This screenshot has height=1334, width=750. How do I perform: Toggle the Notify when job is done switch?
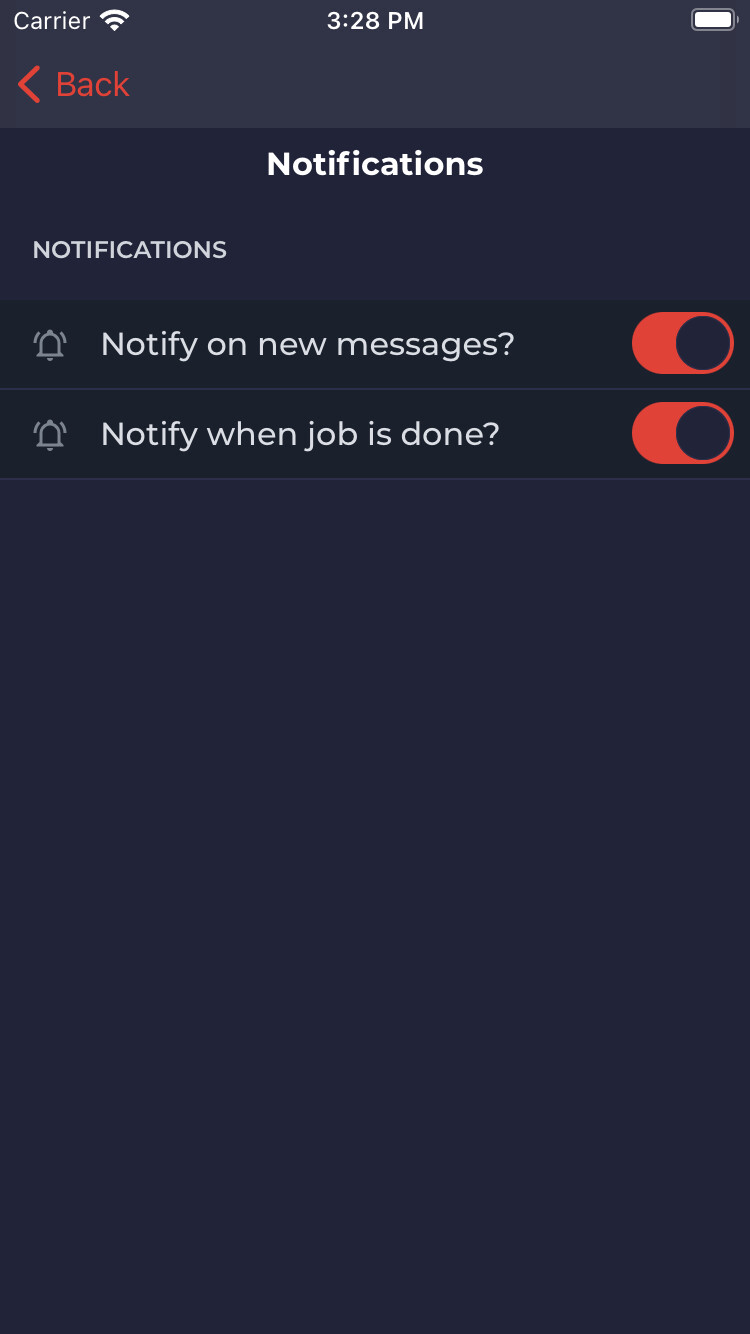683,433
